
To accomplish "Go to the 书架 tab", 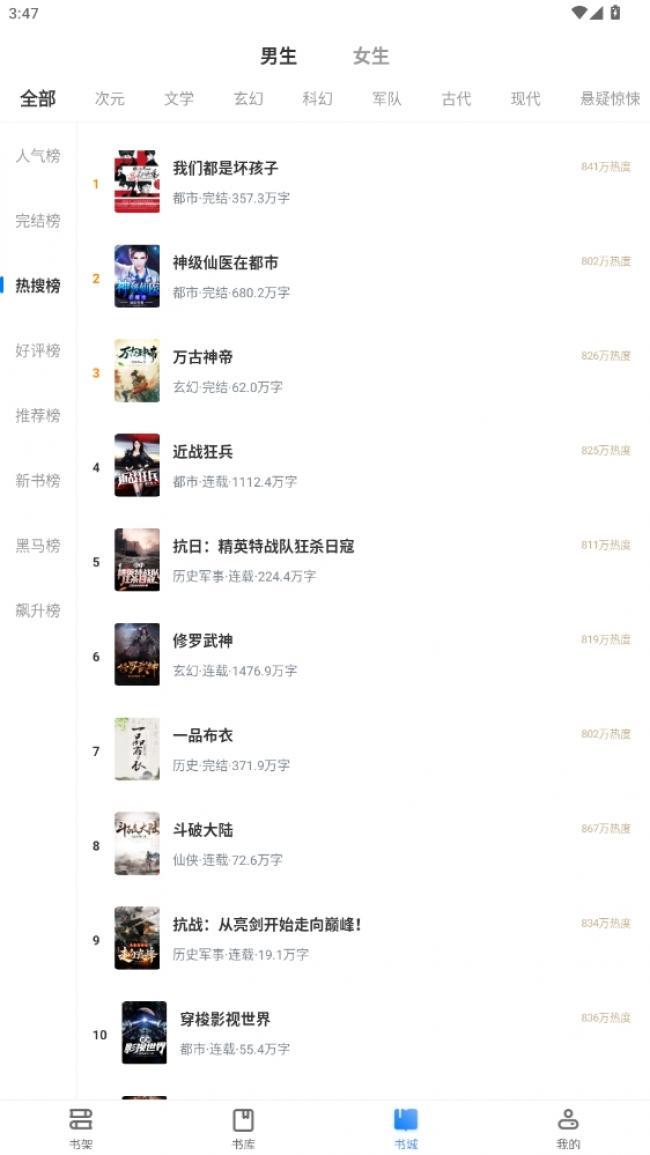I will 81,1128.
